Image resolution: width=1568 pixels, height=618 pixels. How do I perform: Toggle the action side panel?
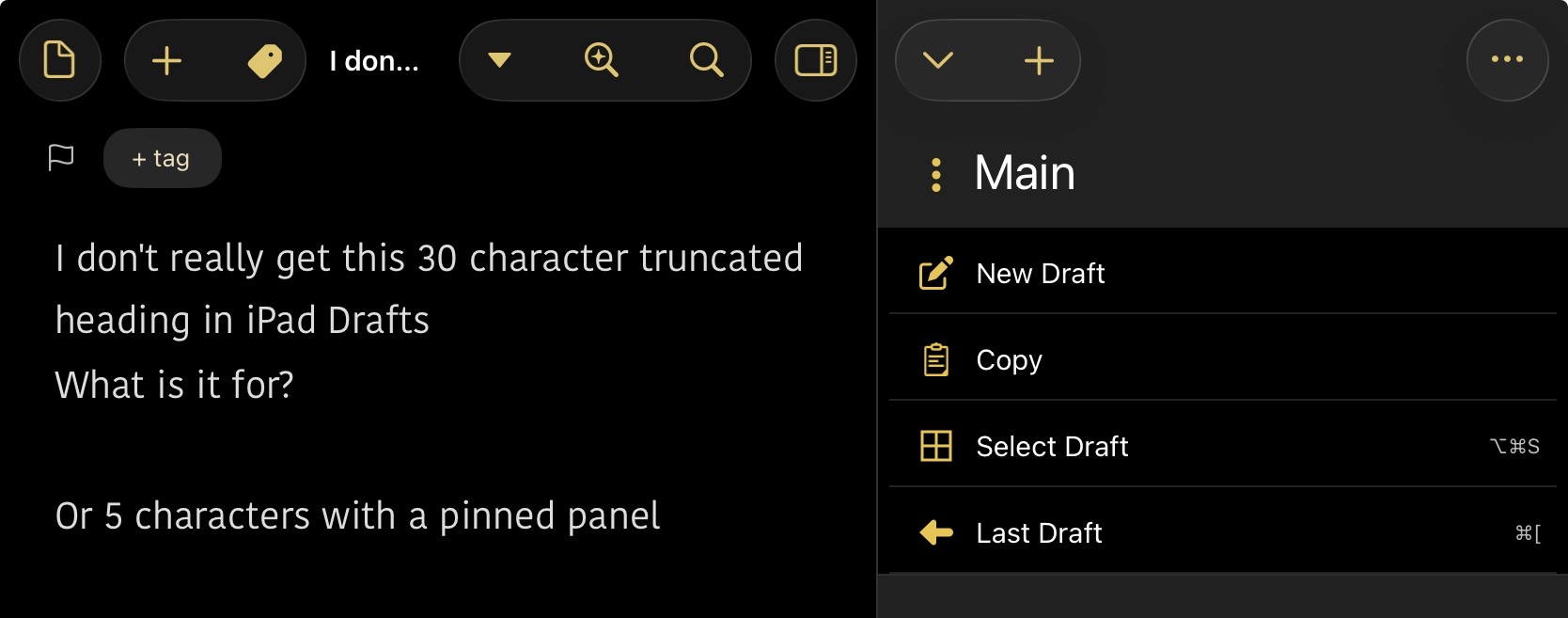coord(815,60)
